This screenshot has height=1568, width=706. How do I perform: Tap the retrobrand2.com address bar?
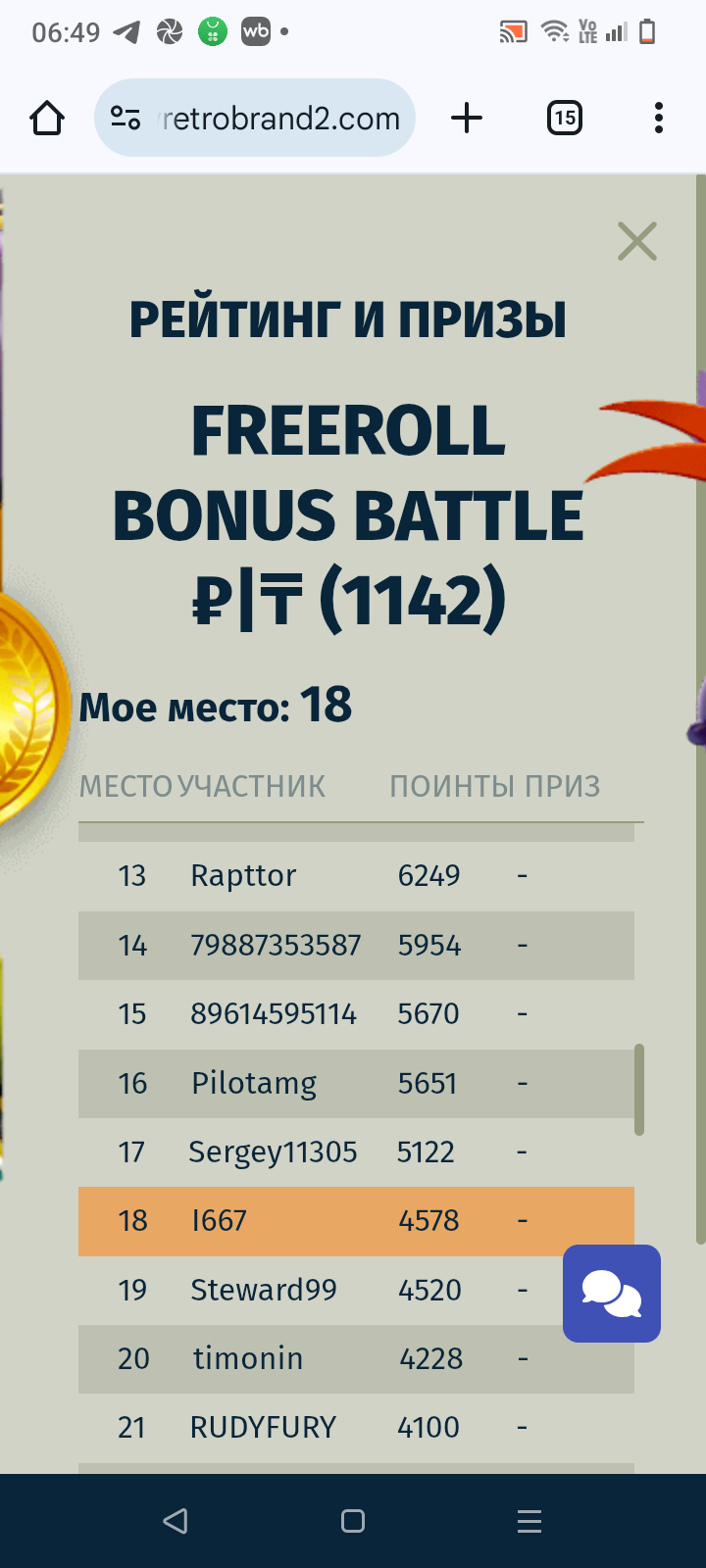click(x=255, y=118)
